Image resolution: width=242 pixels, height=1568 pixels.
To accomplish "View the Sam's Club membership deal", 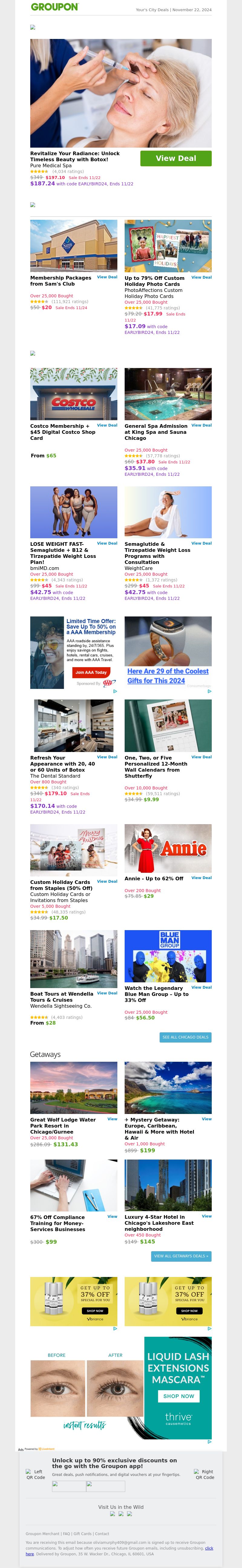I will click(107, 277).
